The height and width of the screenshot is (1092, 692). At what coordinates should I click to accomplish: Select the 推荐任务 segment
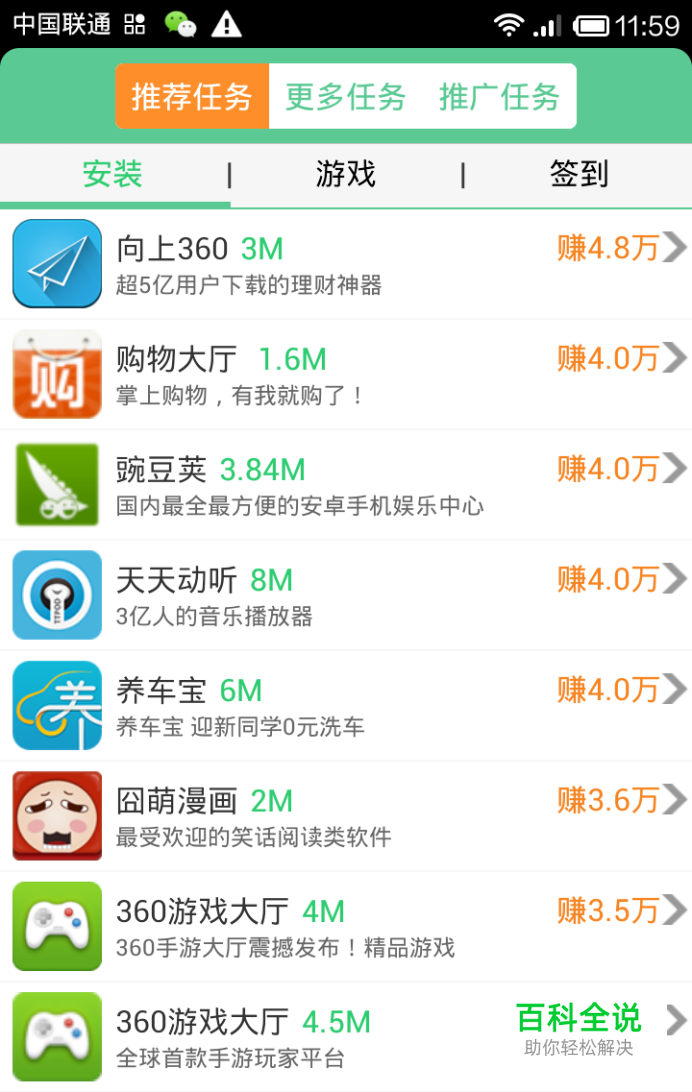pyautogui.click(x=192, y=97)
